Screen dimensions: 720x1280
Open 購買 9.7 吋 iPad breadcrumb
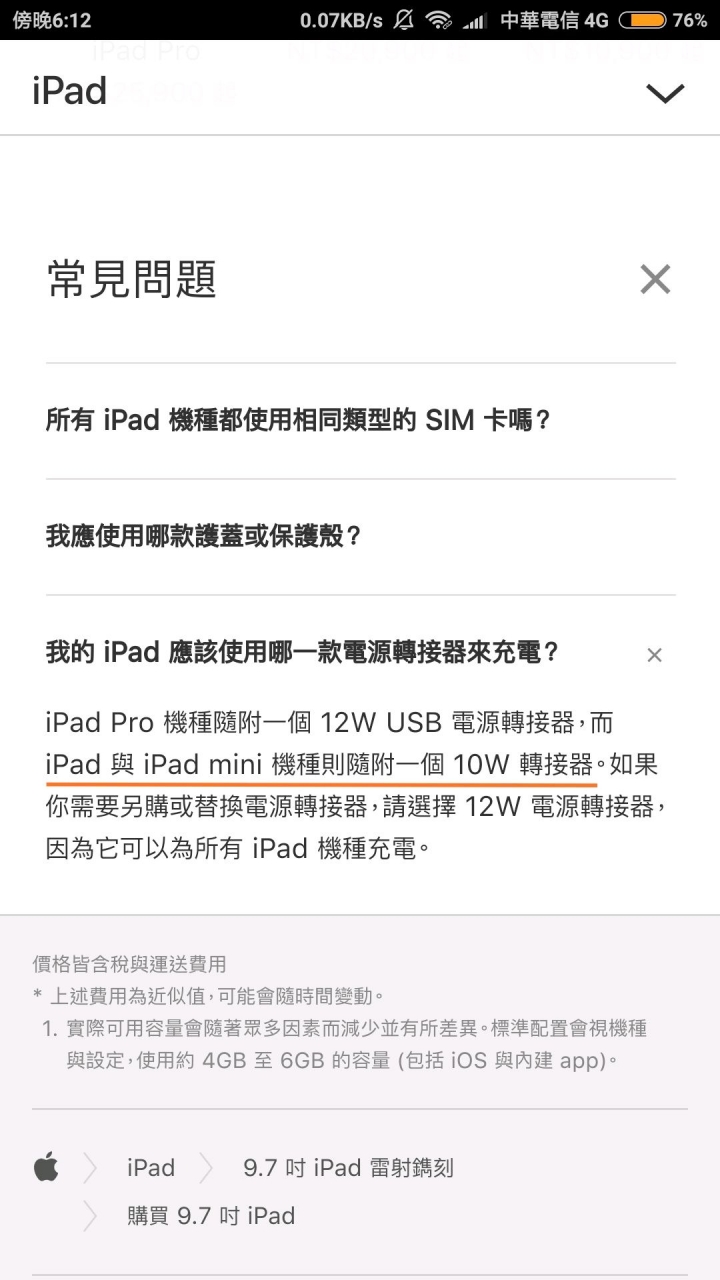211,1216
